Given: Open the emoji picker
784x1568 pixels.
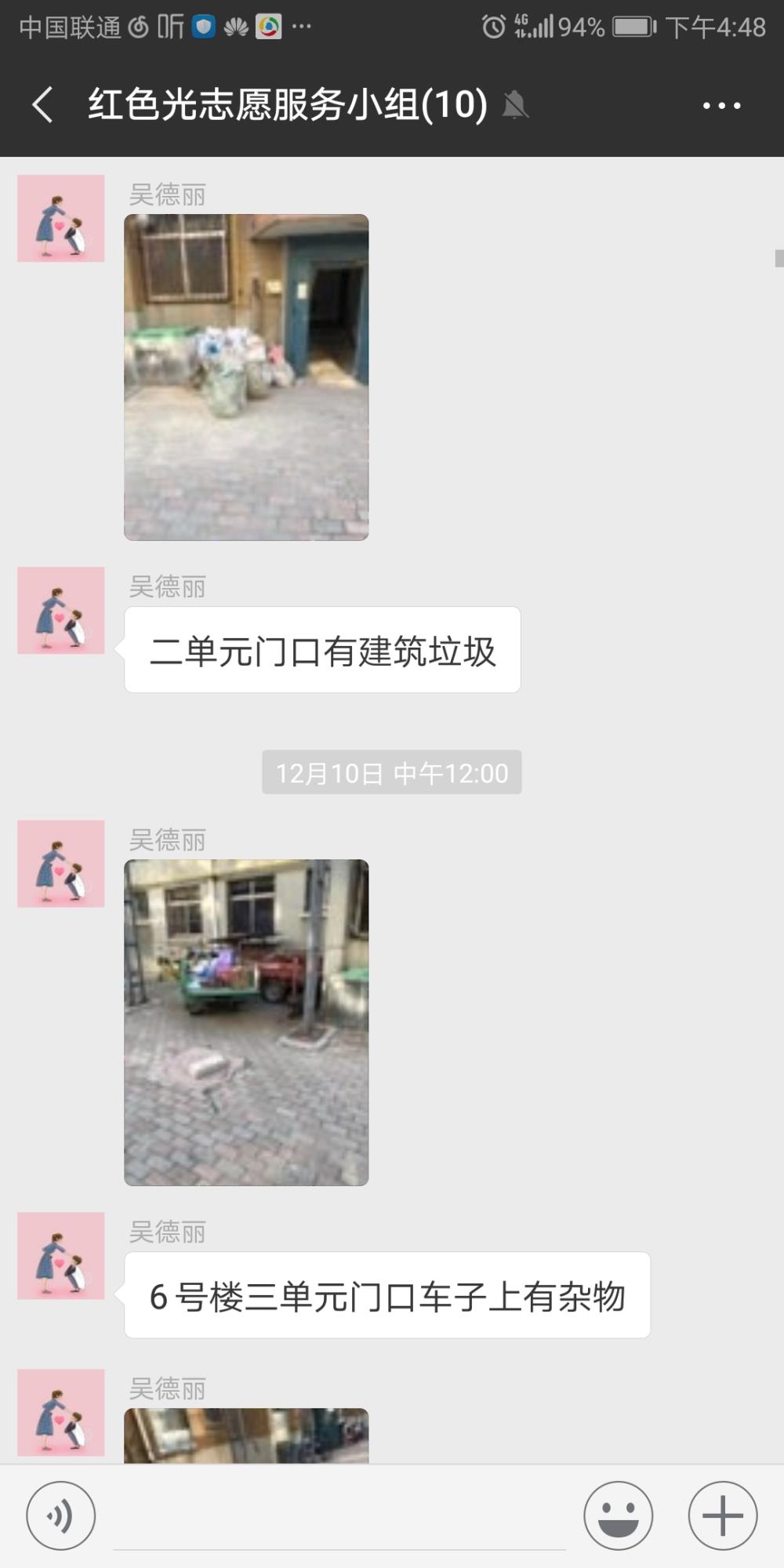Looking at the screenshot, I should 618,1515.
